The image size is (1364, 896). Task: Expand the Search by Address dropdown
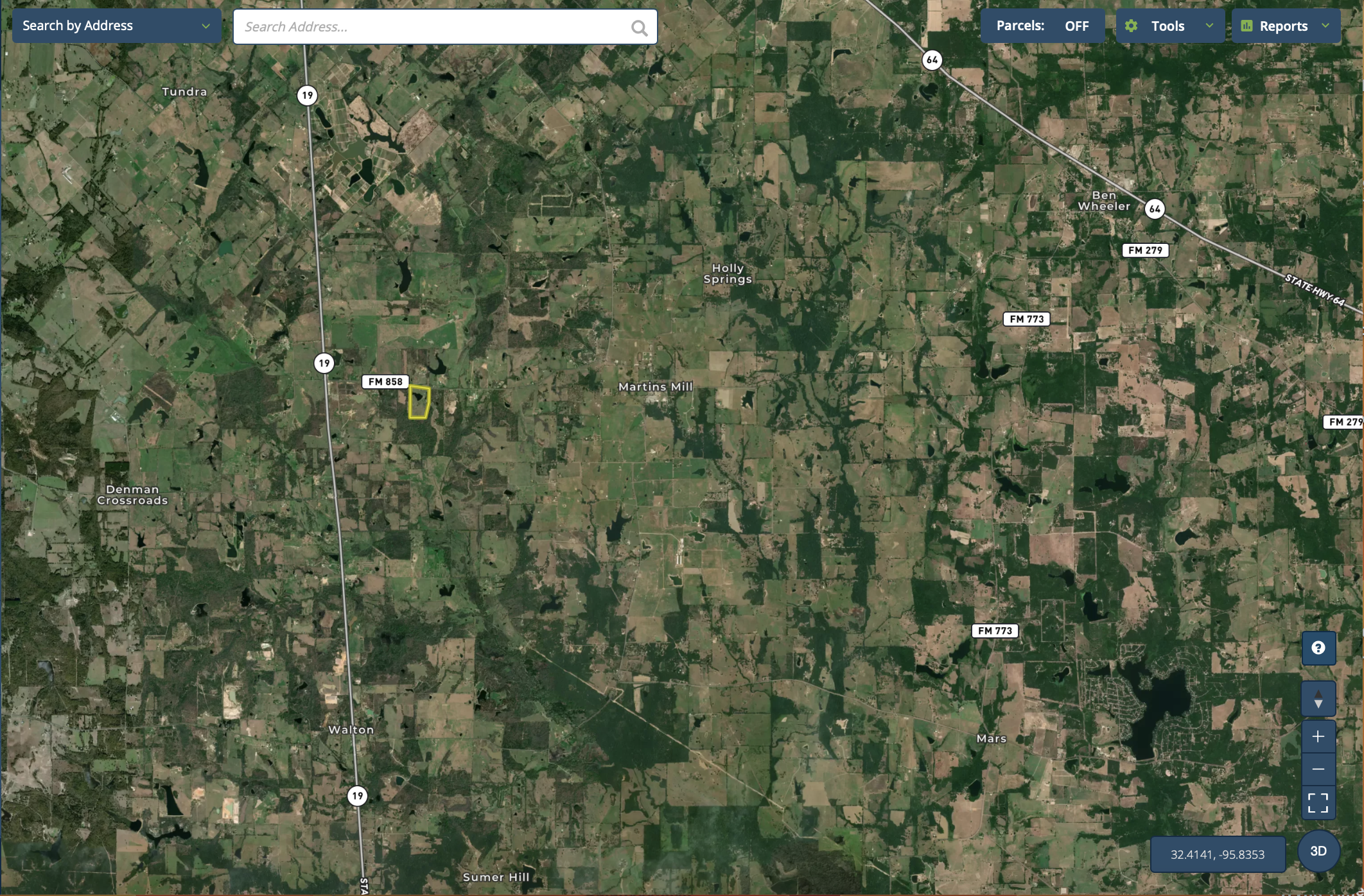tap(117, 26)
